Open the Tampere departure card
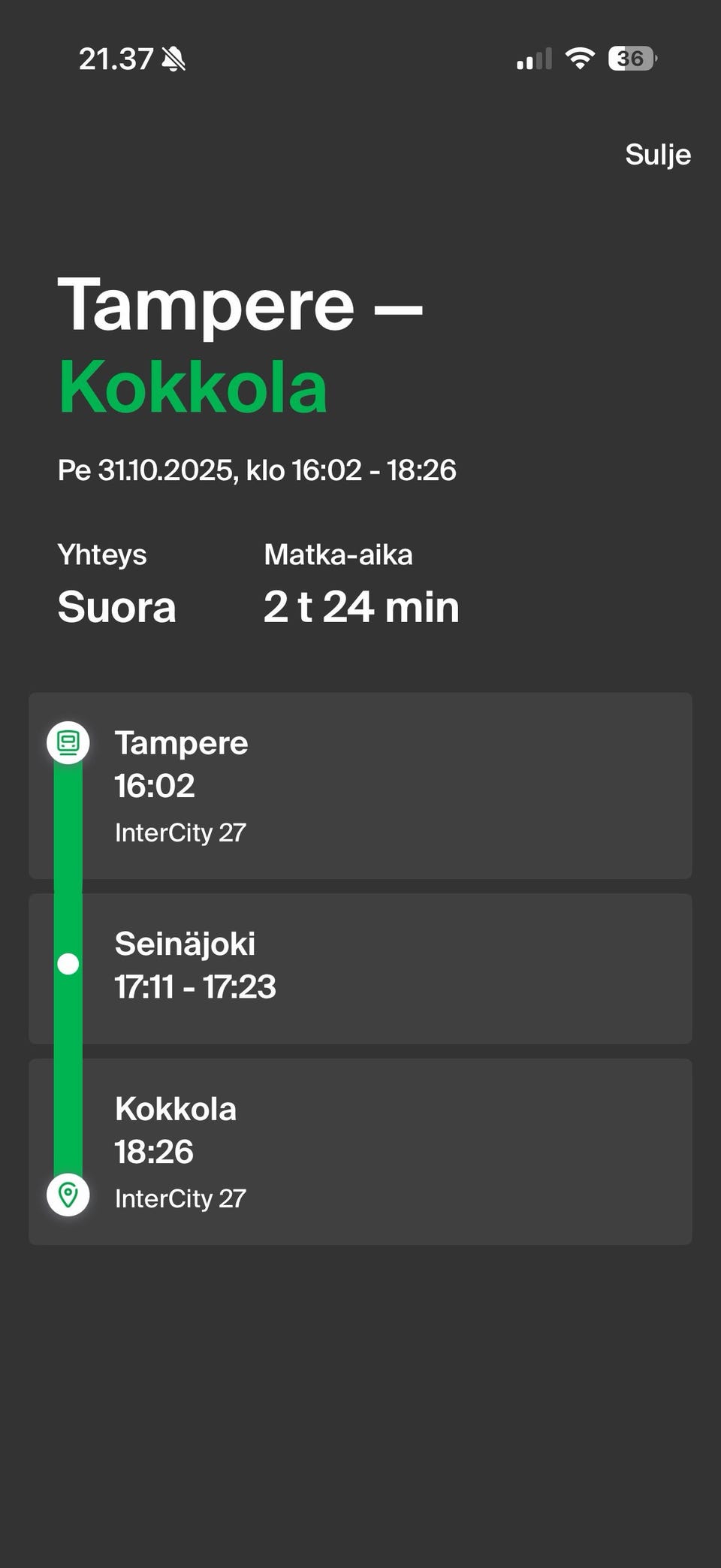The width and height of the screenshot is (721, 1568). pos(360,785)
